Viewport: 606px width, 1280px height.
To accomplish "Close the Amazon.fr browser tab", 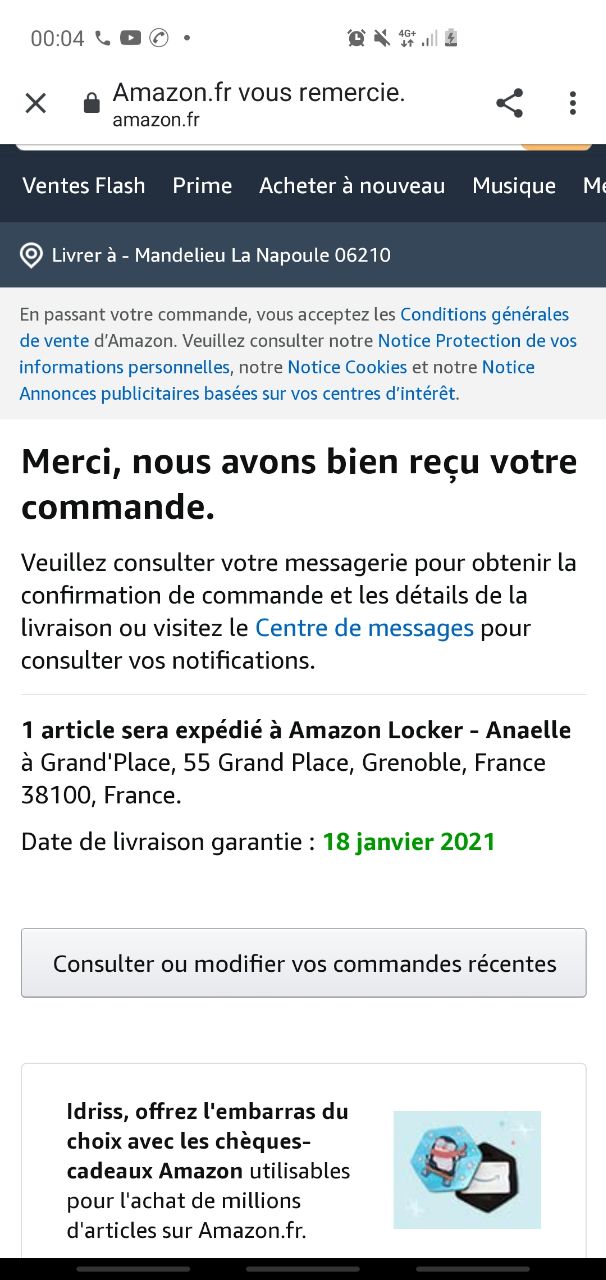I will 36,103.
